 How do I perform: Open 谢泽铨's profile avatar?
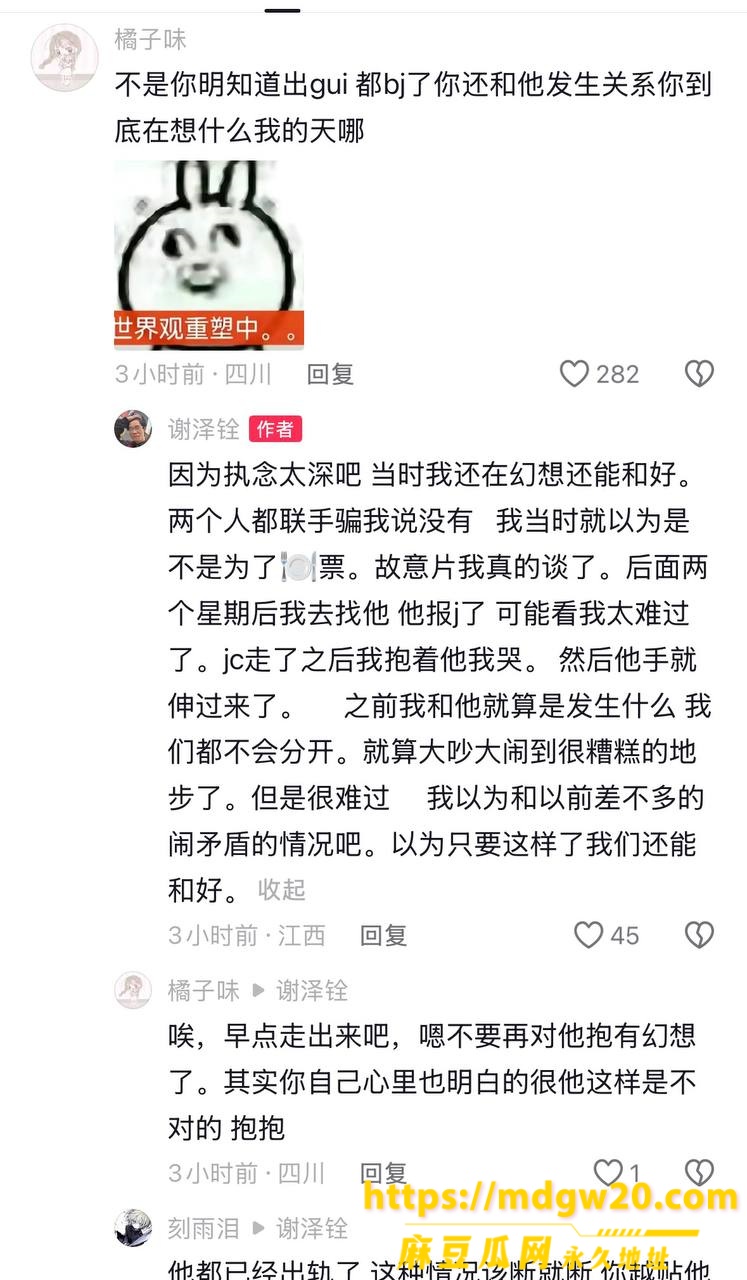(133, 429)
